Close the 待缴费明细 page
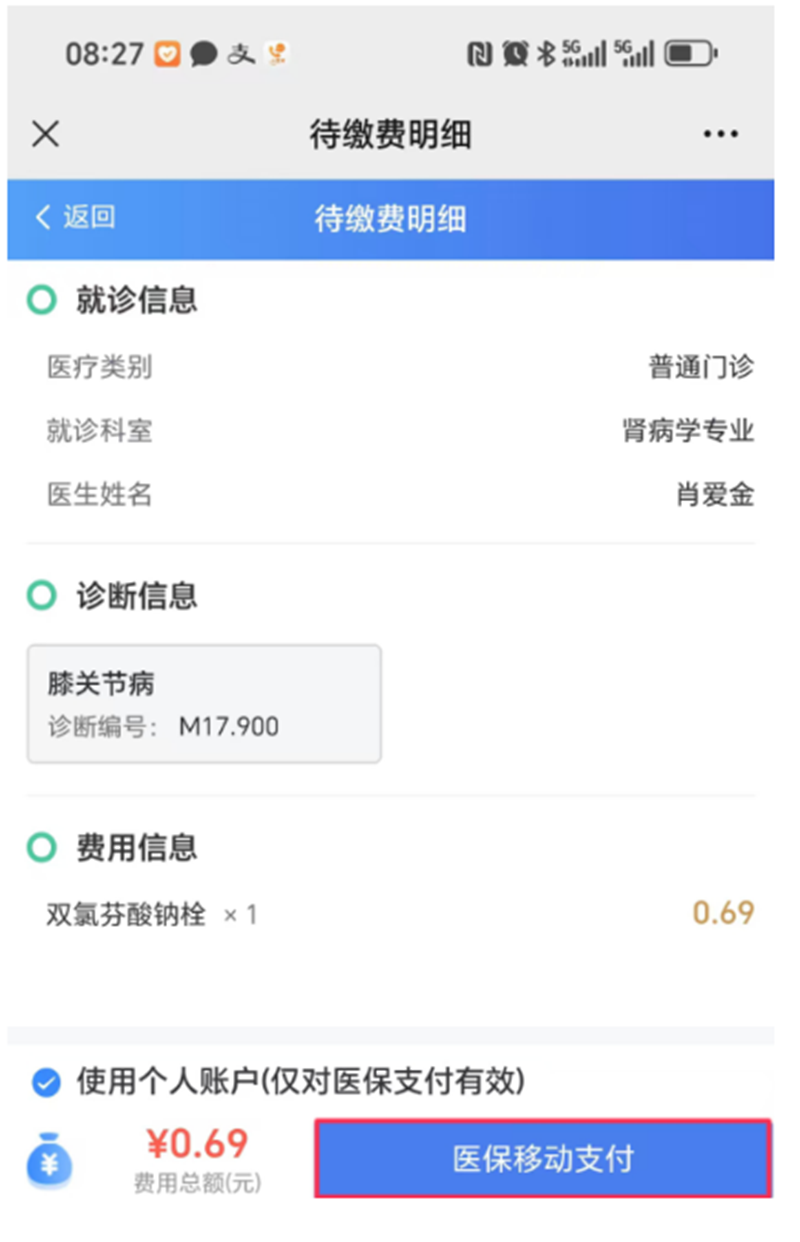Image resolution: width=800 pixels, height=1242 pixels. click(46, 134)
